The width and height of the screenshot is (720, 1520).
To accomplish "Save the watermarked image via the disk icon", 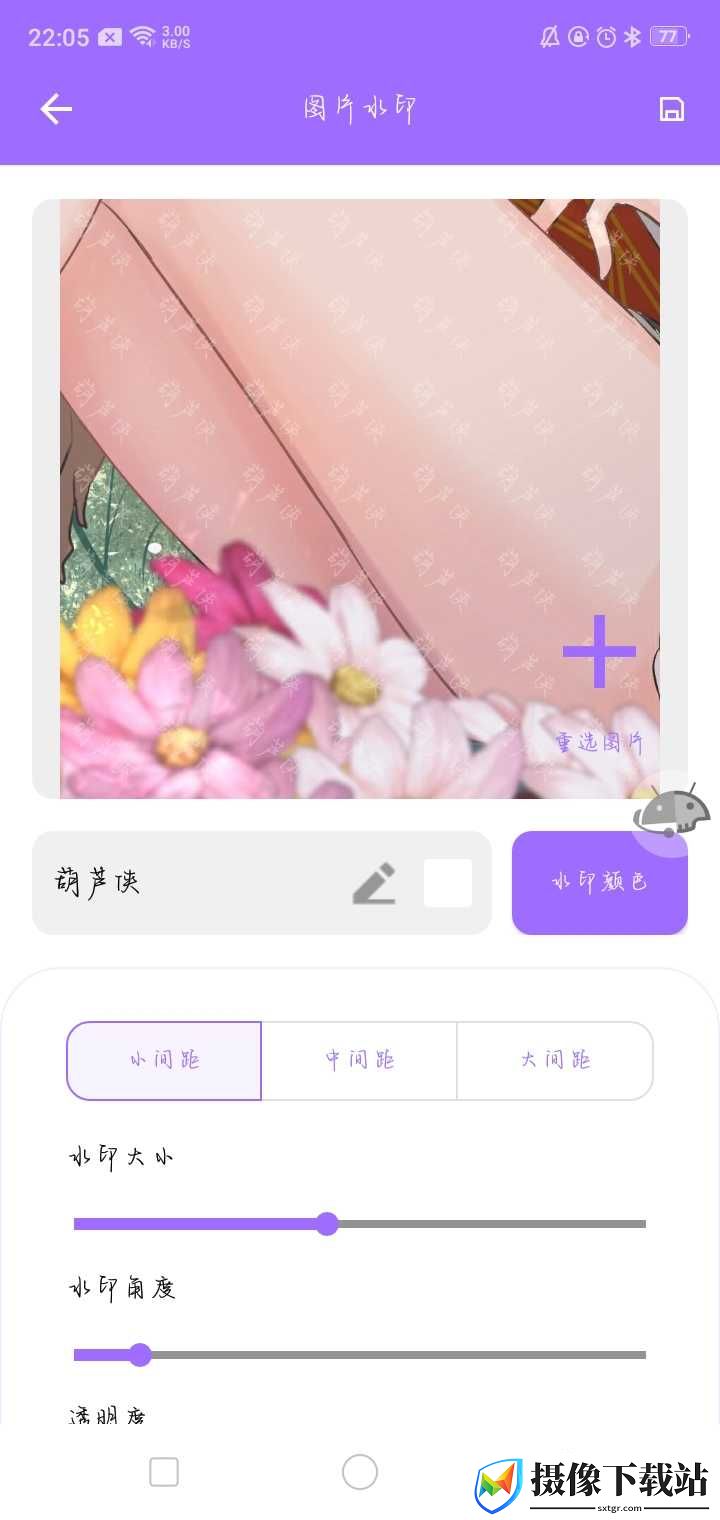I will point(672,109).
